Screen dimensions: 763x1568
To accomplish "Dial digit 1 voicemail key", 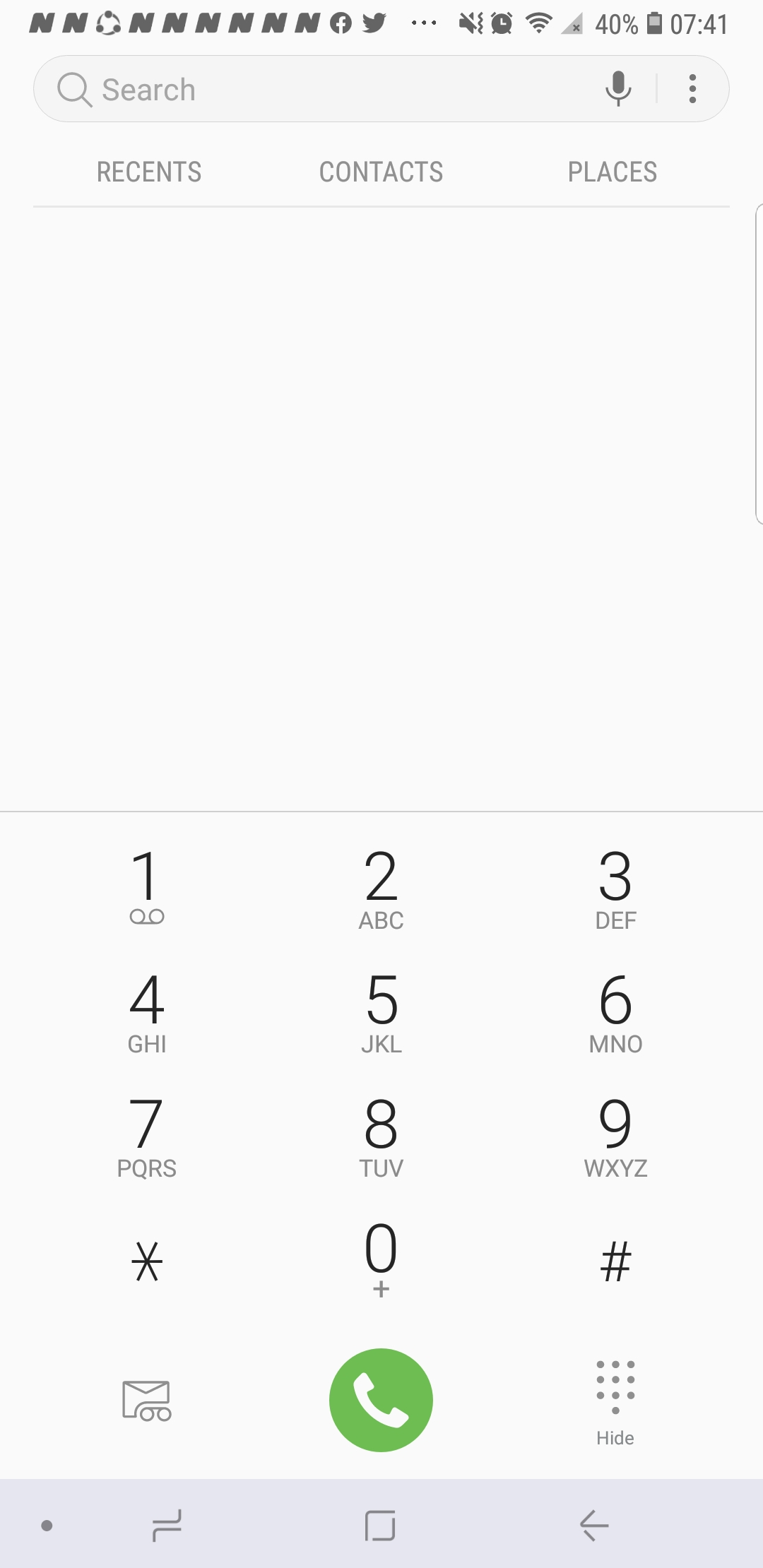I will pos(147,887).
